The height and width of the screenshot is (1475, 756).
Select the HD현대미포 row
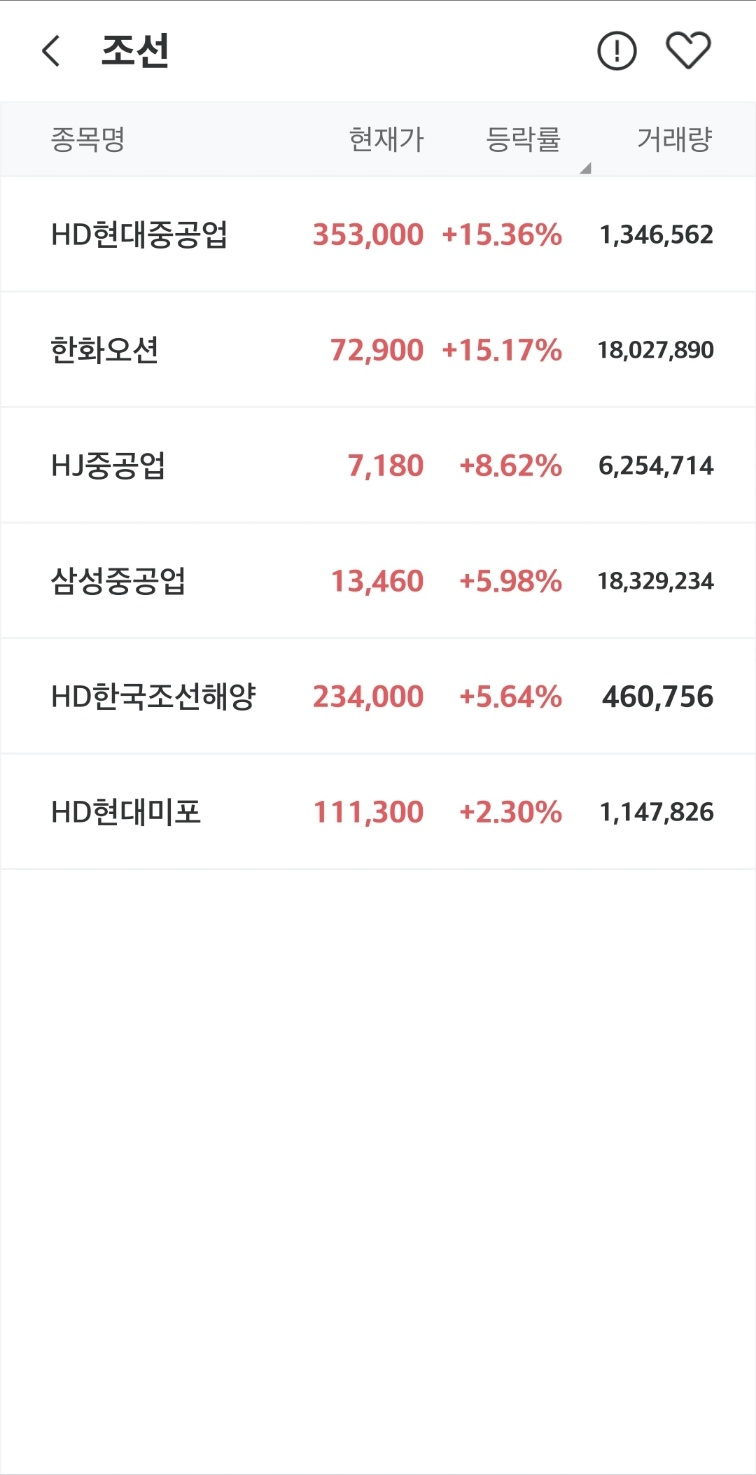378,811
